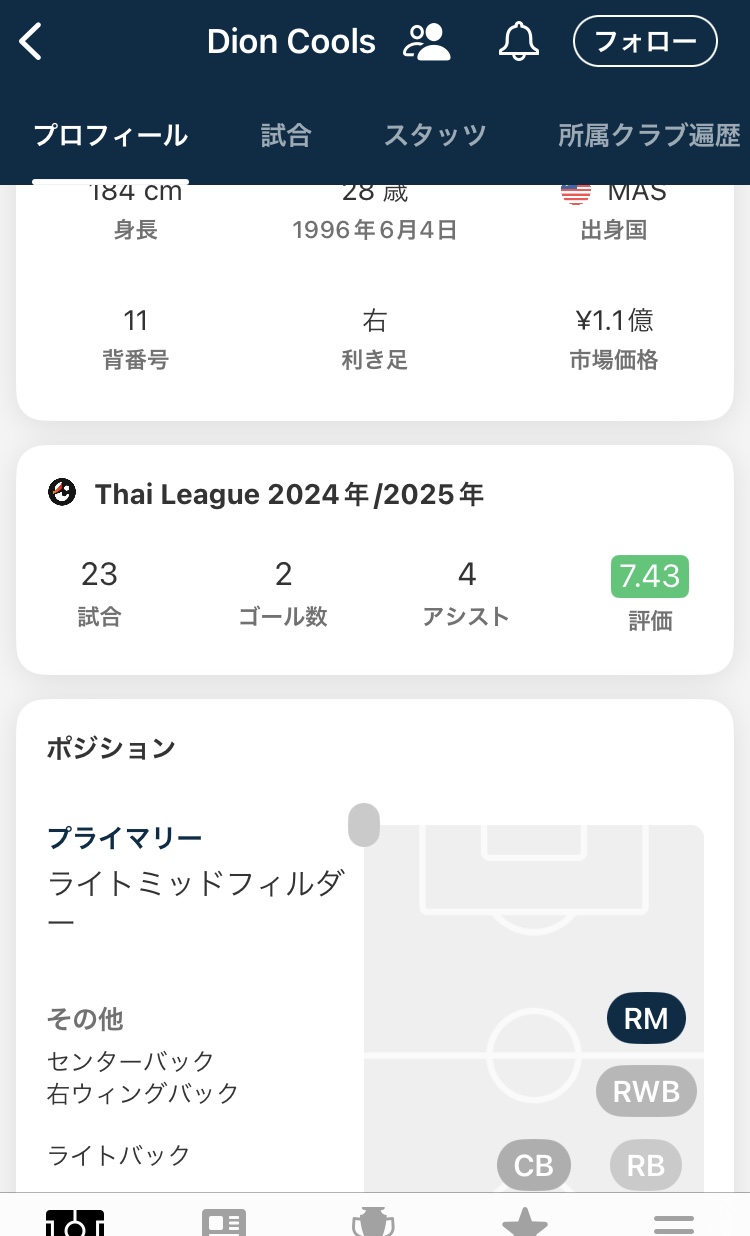Open the bottom bar star favorites icon
Image resolution: width=750 pixels, height=1236 pixels.
coord(524,1222)
